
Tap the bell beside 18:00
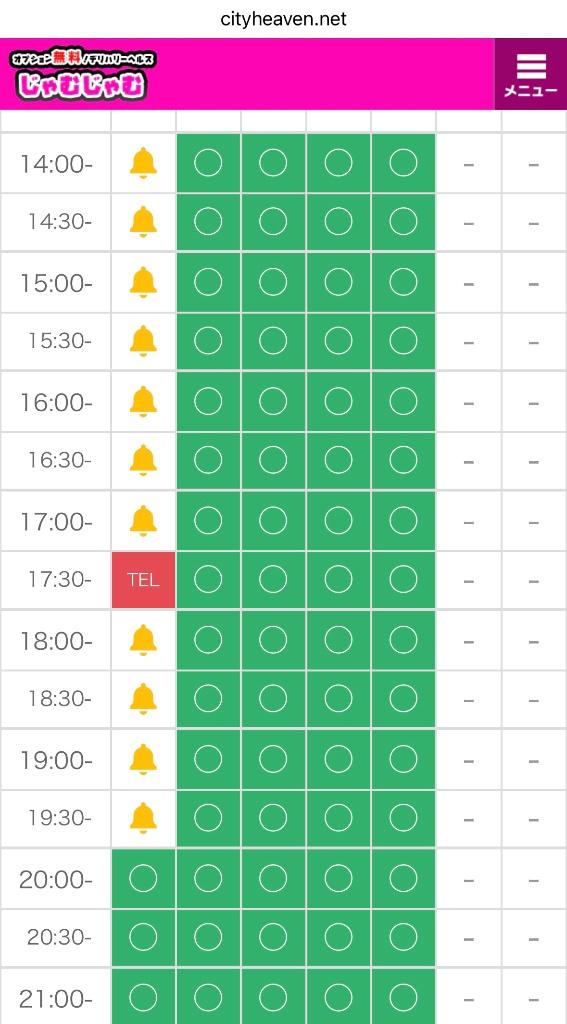(x=143, y=640)
